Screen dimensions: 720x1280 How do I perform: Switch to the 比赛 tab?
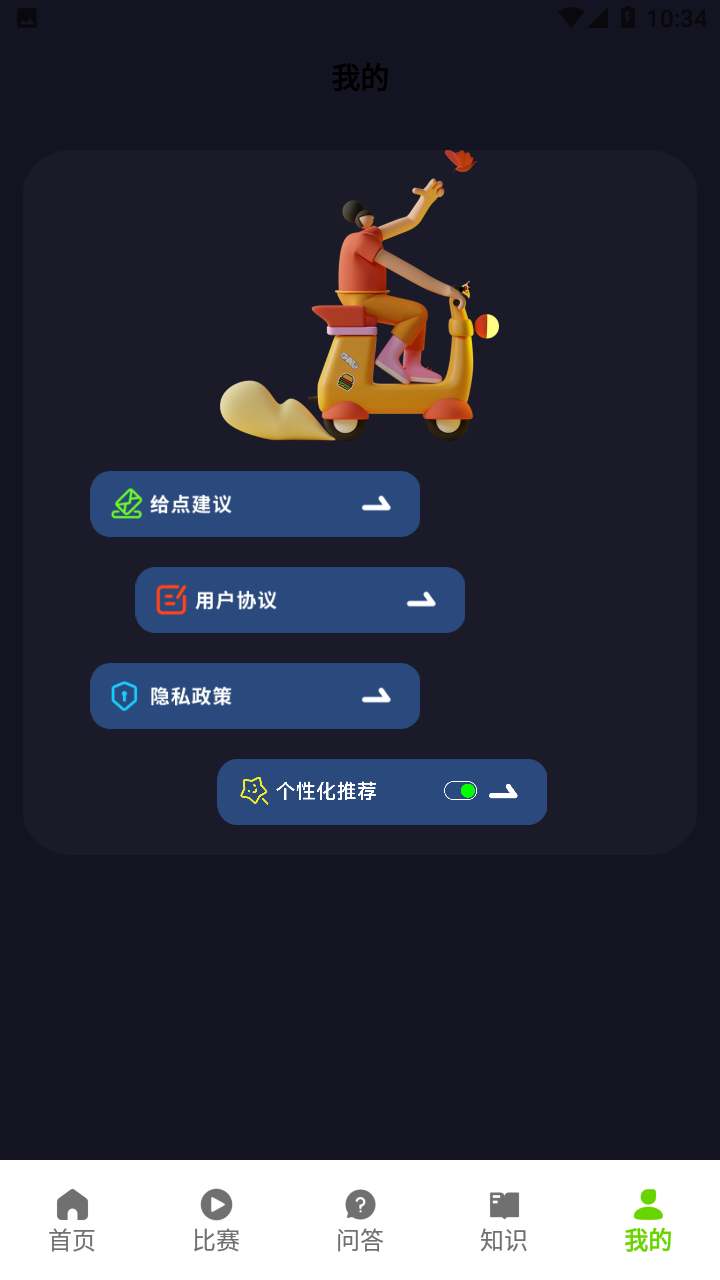[x=215, y=1220]
